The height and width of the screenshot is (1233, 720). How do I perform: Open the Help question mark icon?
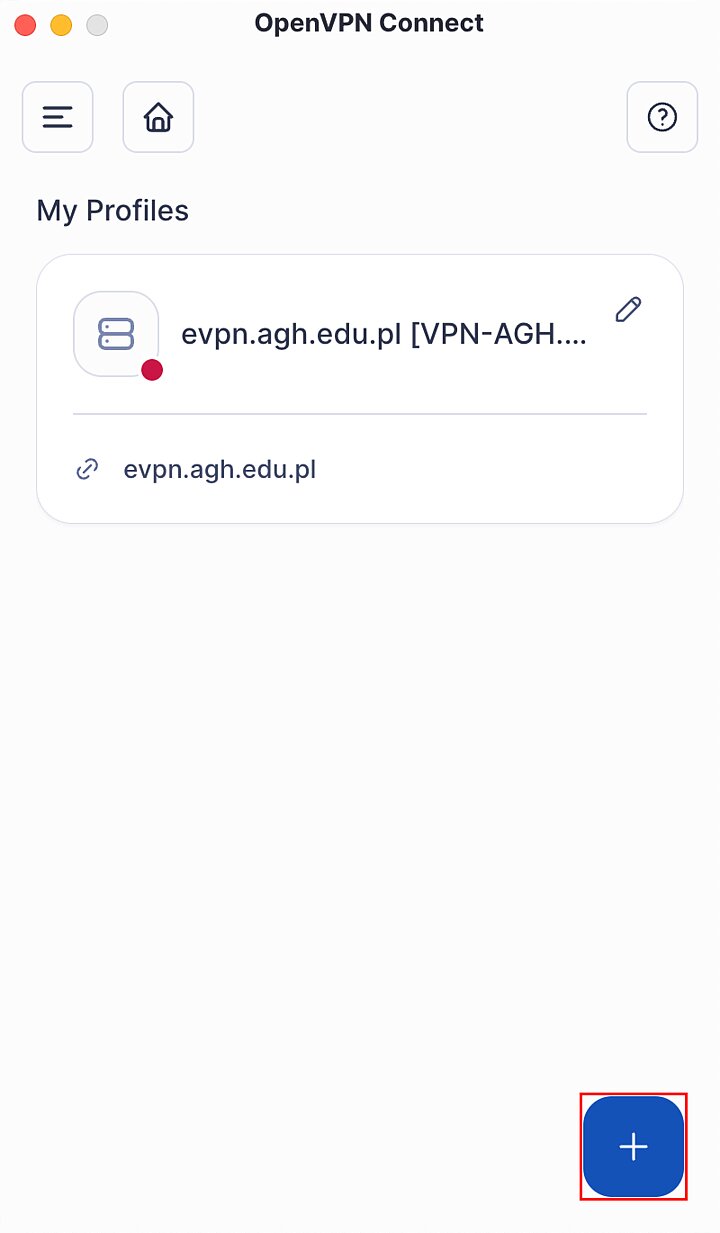point(662,117)
